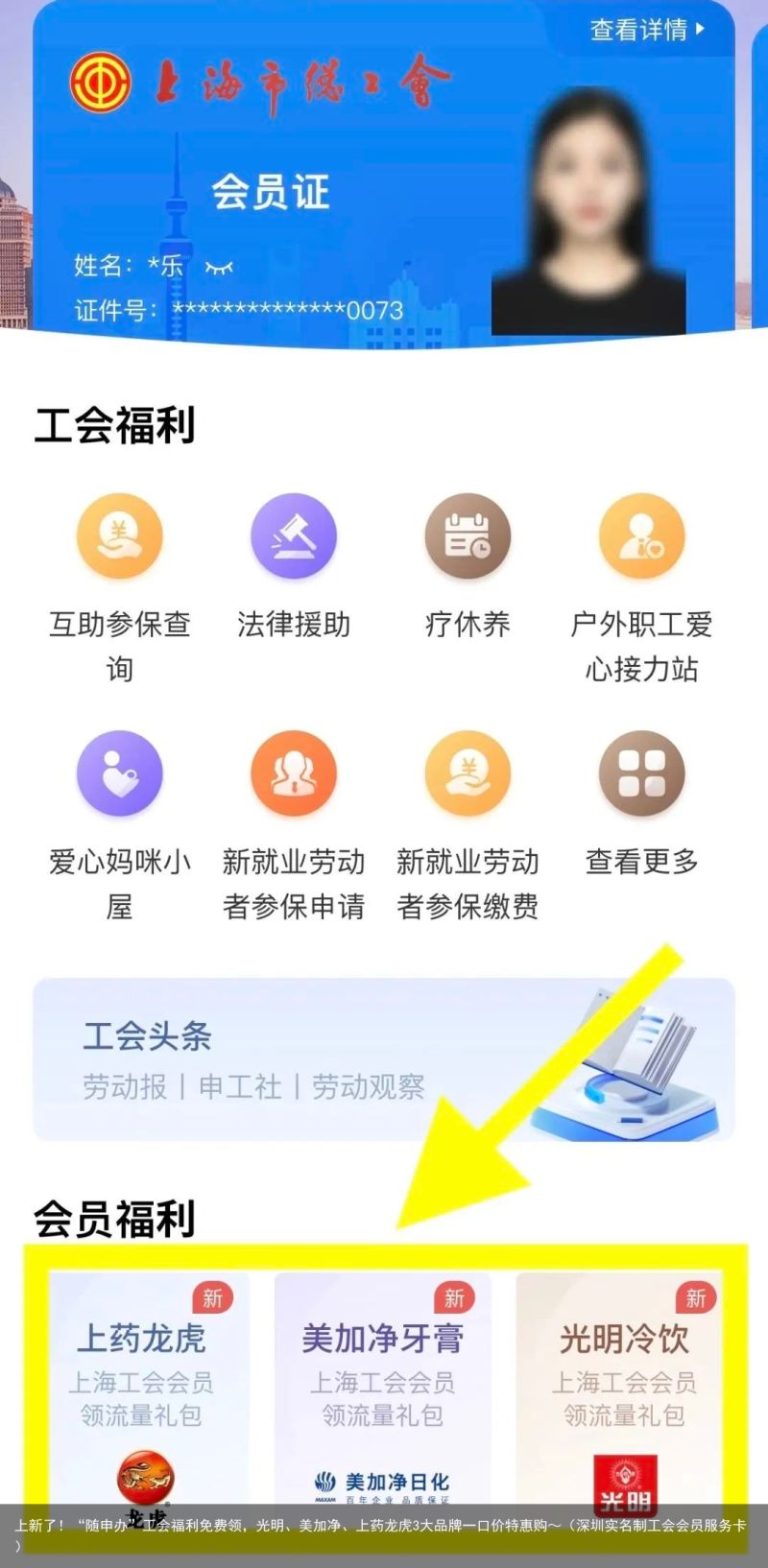This screenshot has height=1568, width=768.
Task: Open 爱心妈咪小屋
Action: 120,774
